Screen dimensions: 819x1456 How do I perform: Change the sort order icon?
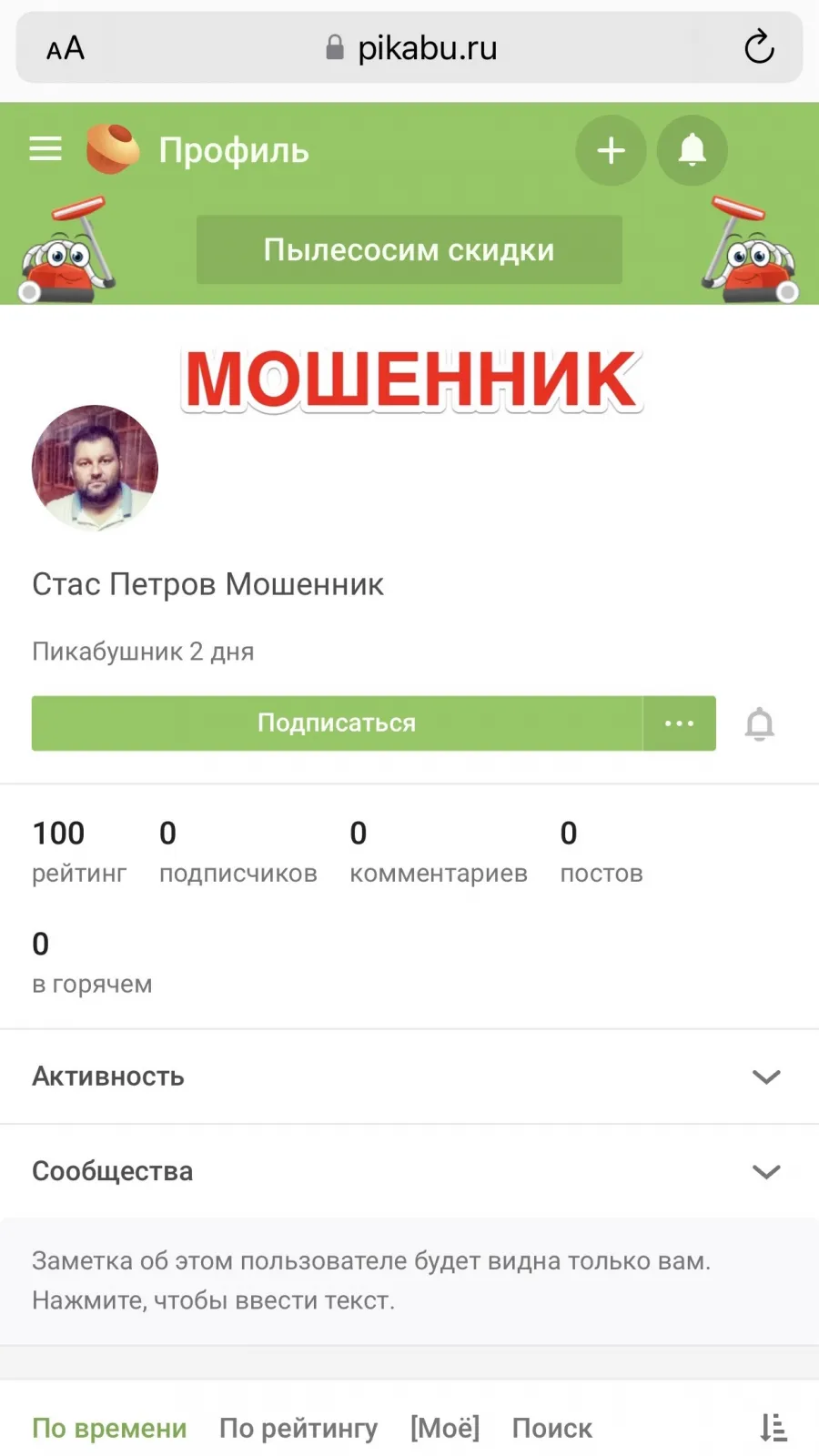pos(773,1428)
